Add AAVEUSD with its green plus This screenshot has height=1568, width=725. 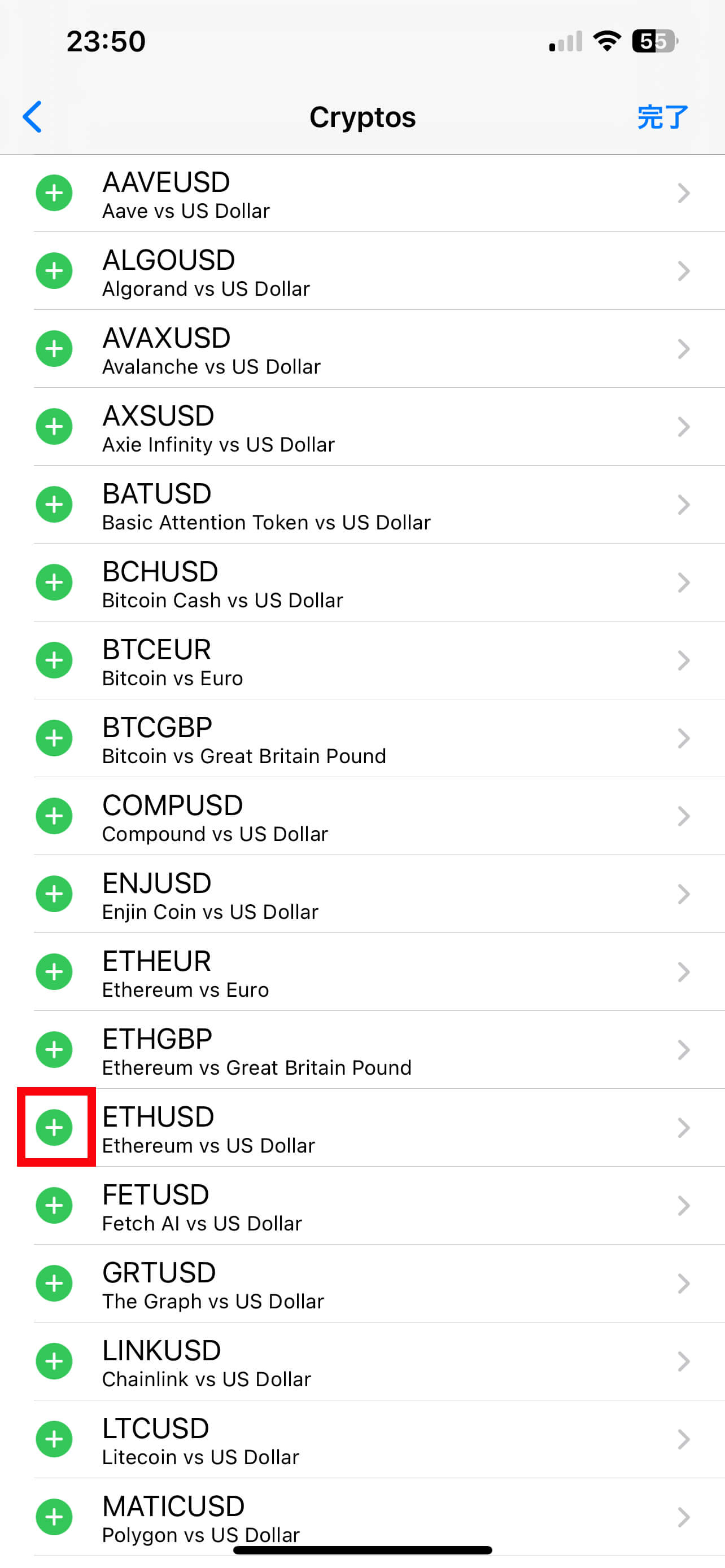tap(54, 193)
